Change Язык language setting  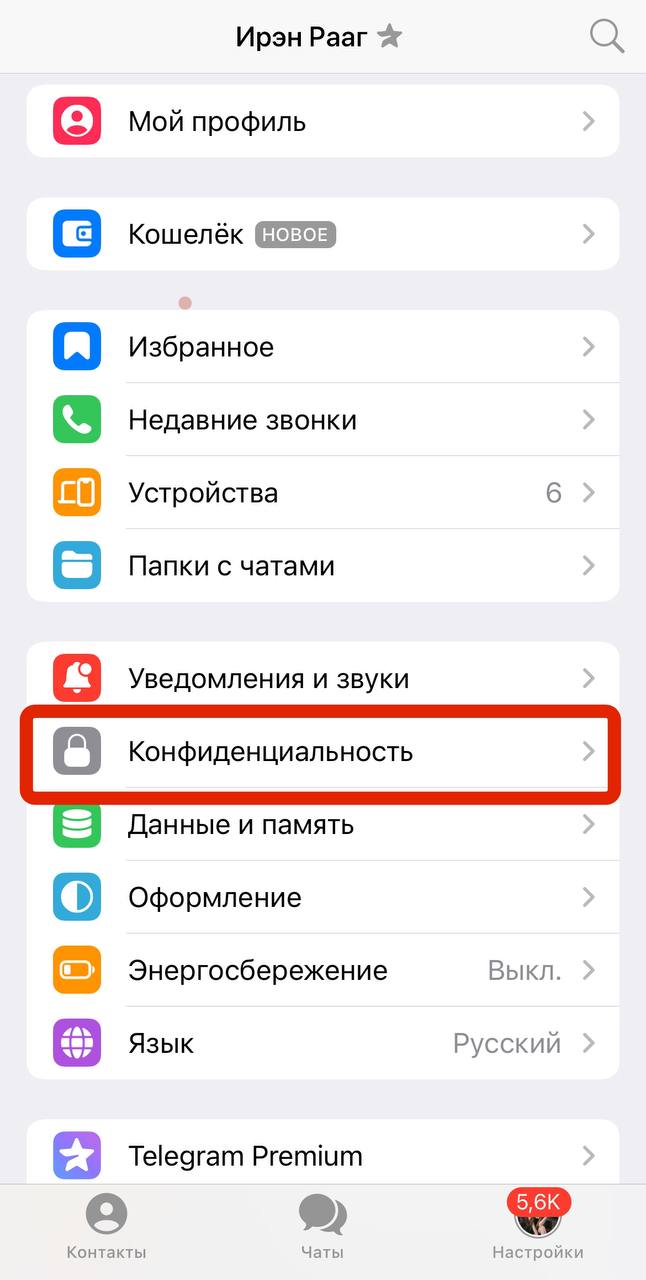(322, 1044)
